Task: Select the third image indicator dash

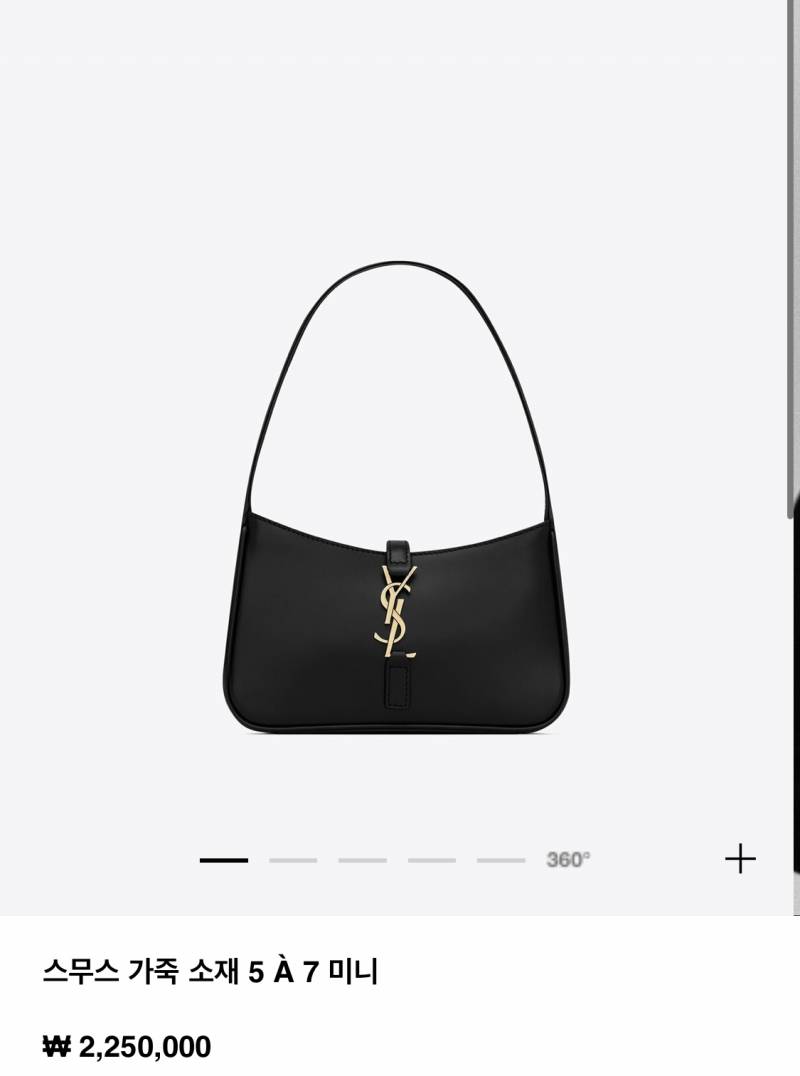Action: [362, 860]
